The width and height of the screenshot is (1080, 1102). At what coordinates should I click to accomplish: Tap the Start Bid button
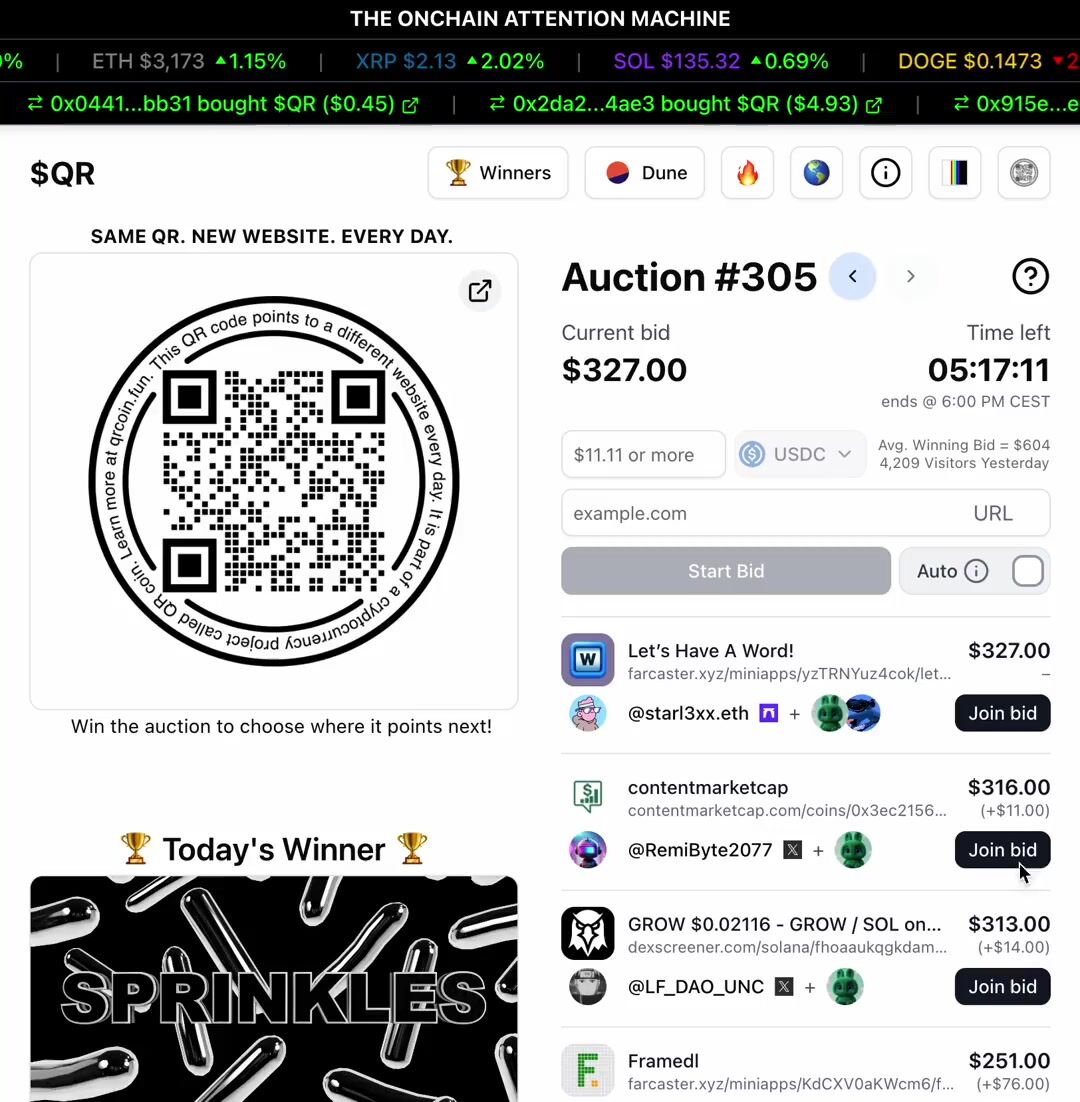pos(726,571)
